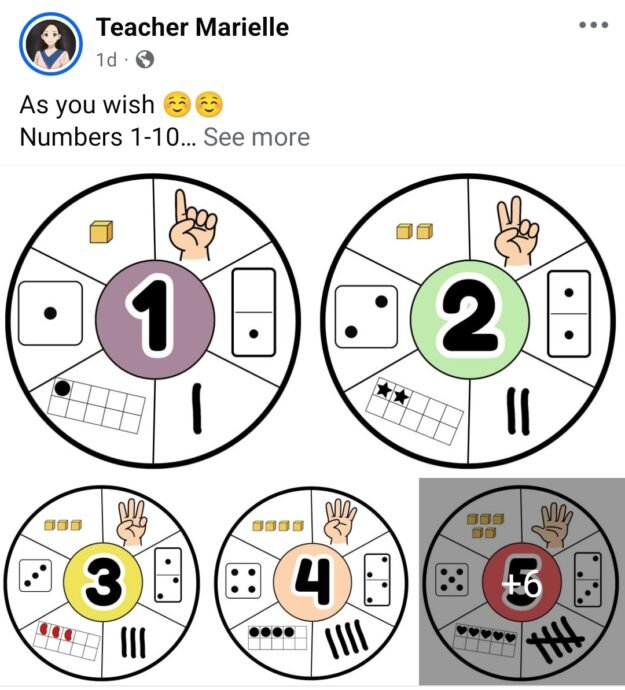Screen dimensions: 625x690
Task: Open Teacher Marielle's profile name link
Action: tap(192, 27)
